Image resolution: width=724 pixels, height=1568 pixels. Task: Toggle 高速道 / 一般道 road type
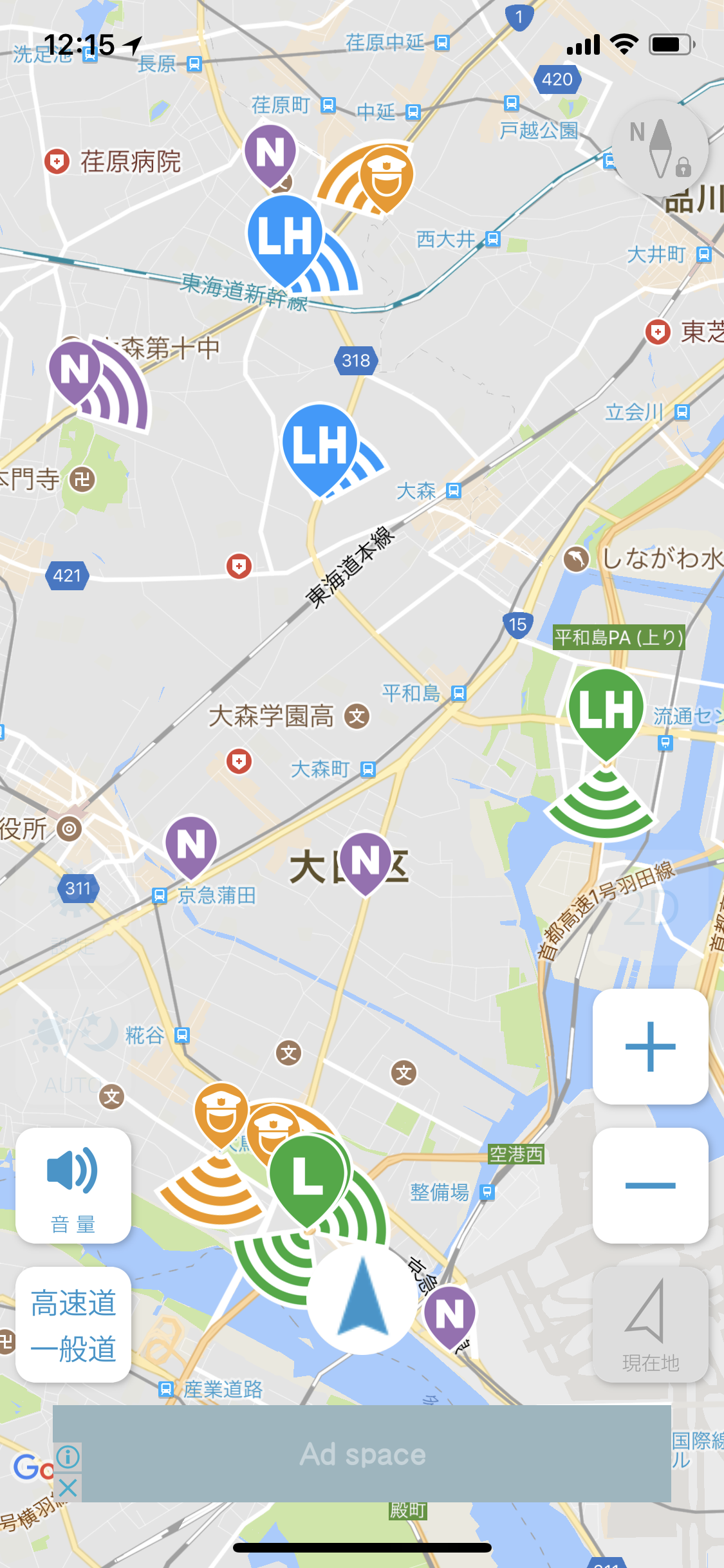tap(73, 1324)
